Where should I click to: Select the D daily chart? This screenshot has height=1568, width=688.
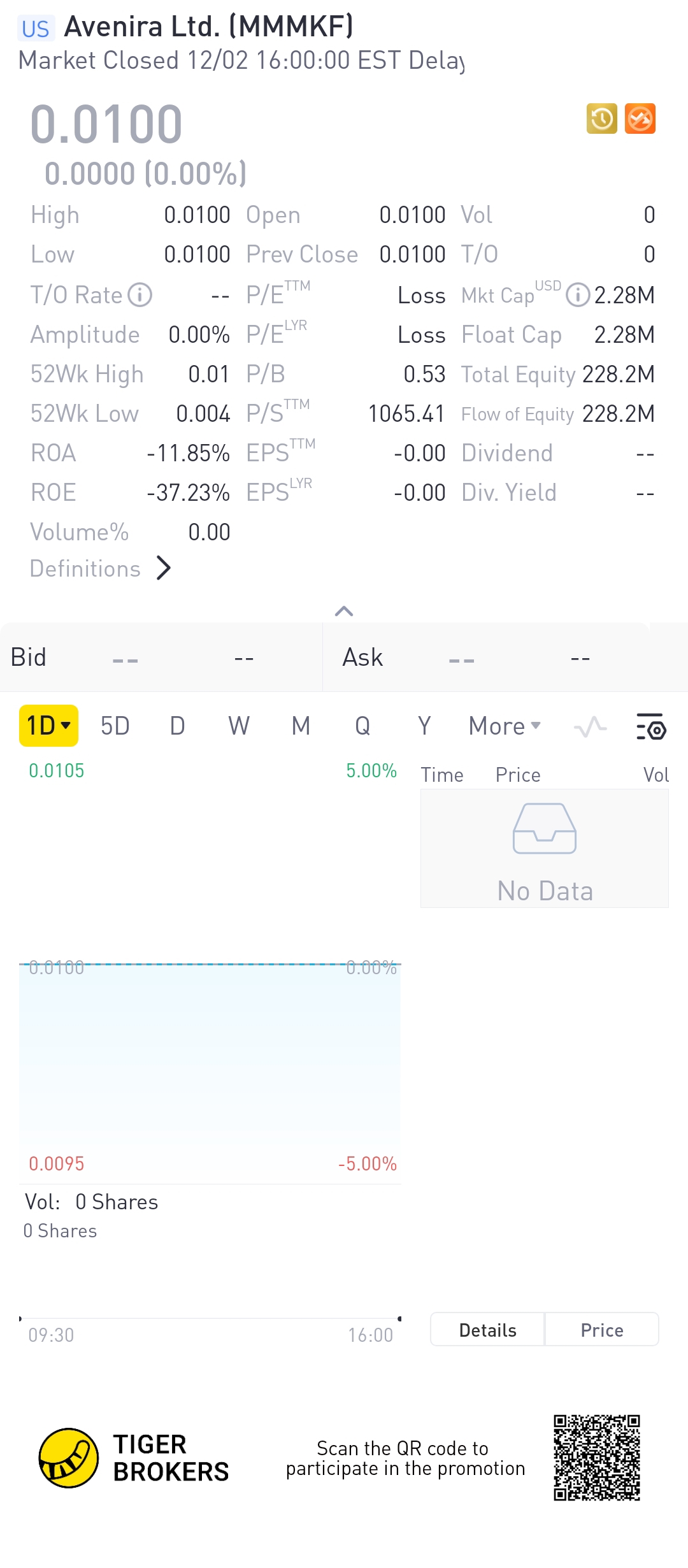(x=177, y=726)
